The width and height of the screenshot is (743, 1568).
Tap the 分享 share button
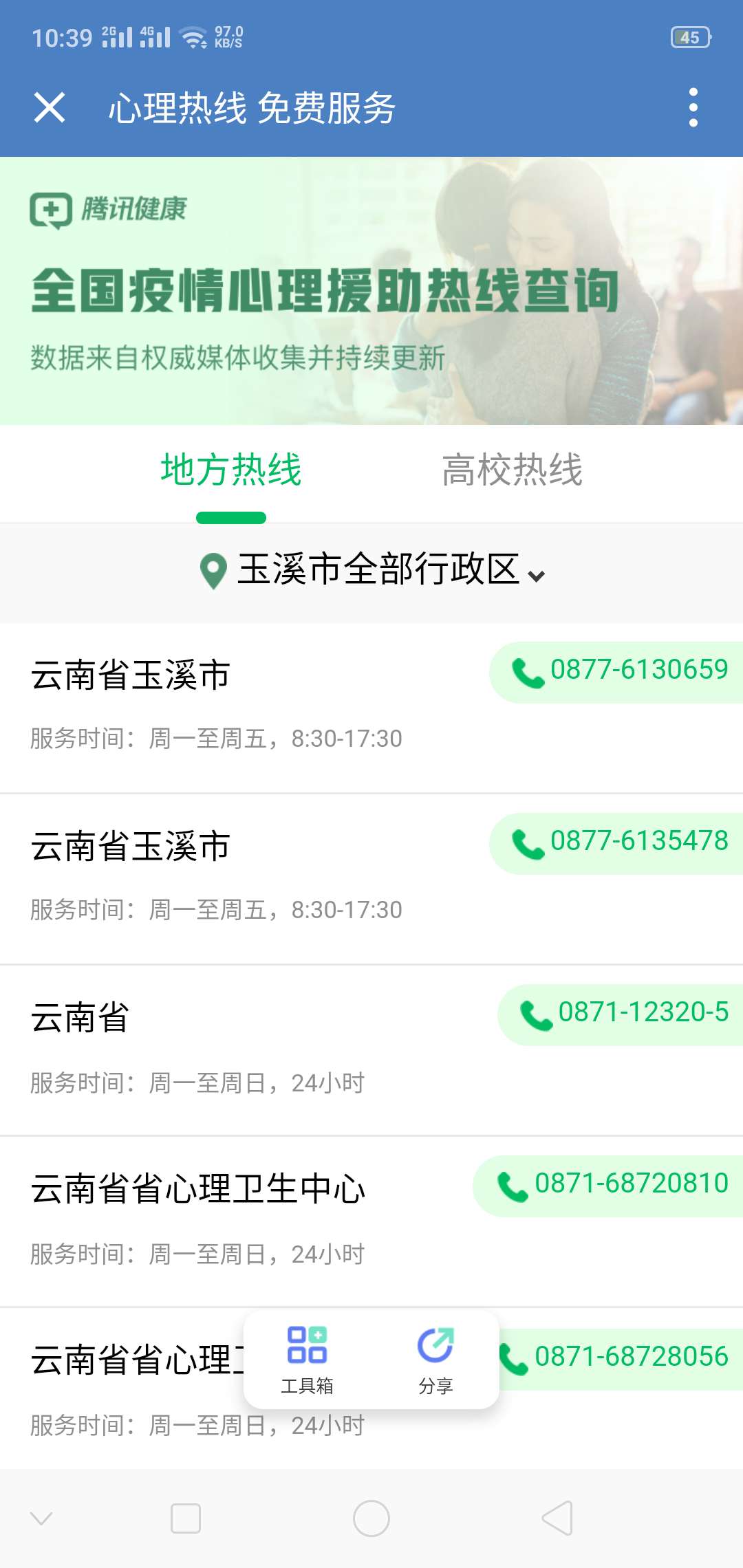point(435,1359)
